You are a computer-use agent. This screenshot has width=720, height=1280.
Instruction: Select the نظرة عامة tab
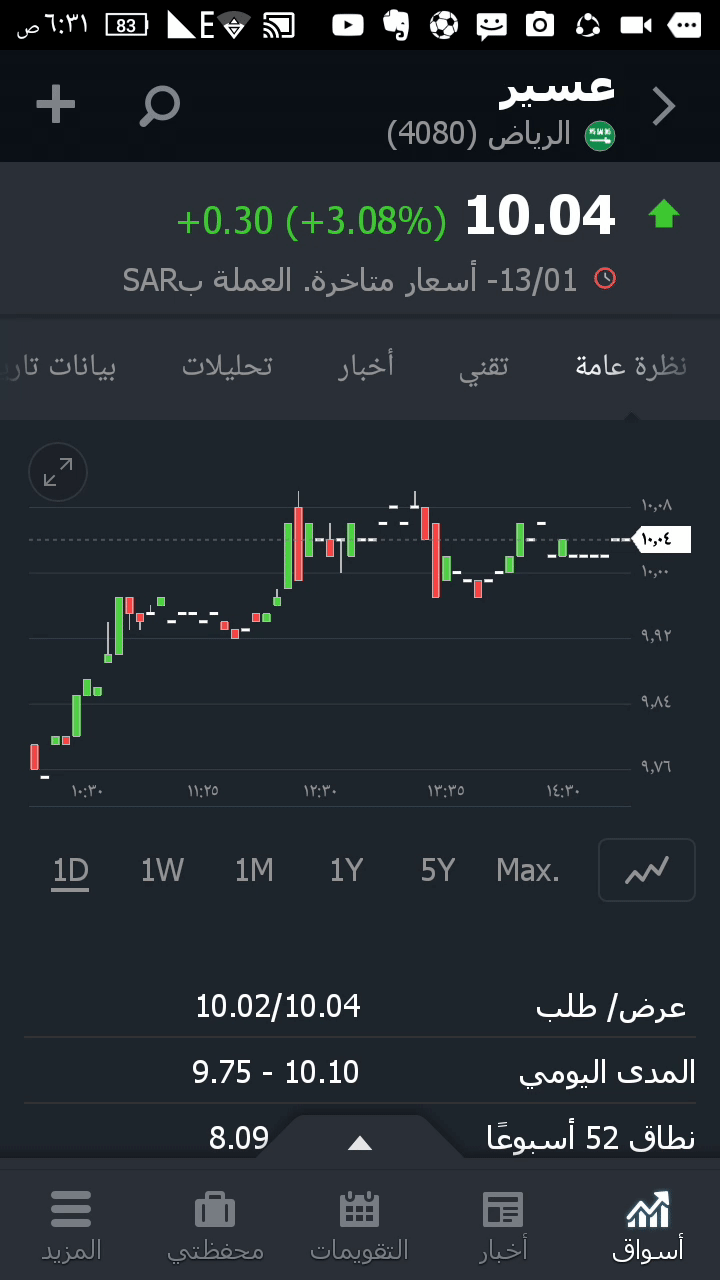pyautogui.click(x=631, y=366)
